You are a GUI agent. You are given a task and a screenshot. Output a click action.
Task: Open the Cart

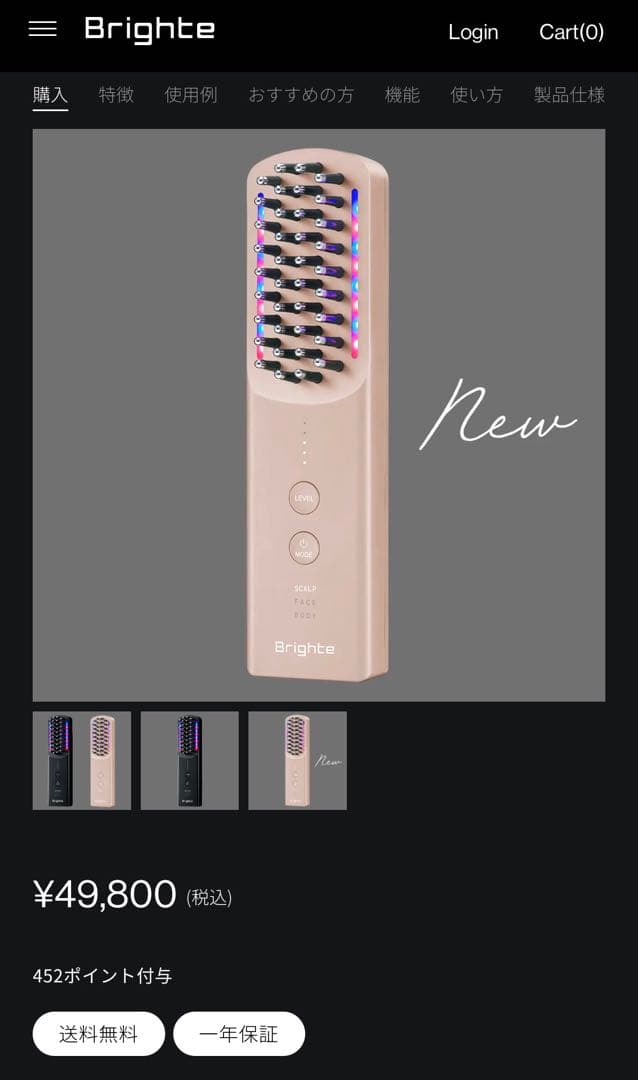[x=571, y=32]
